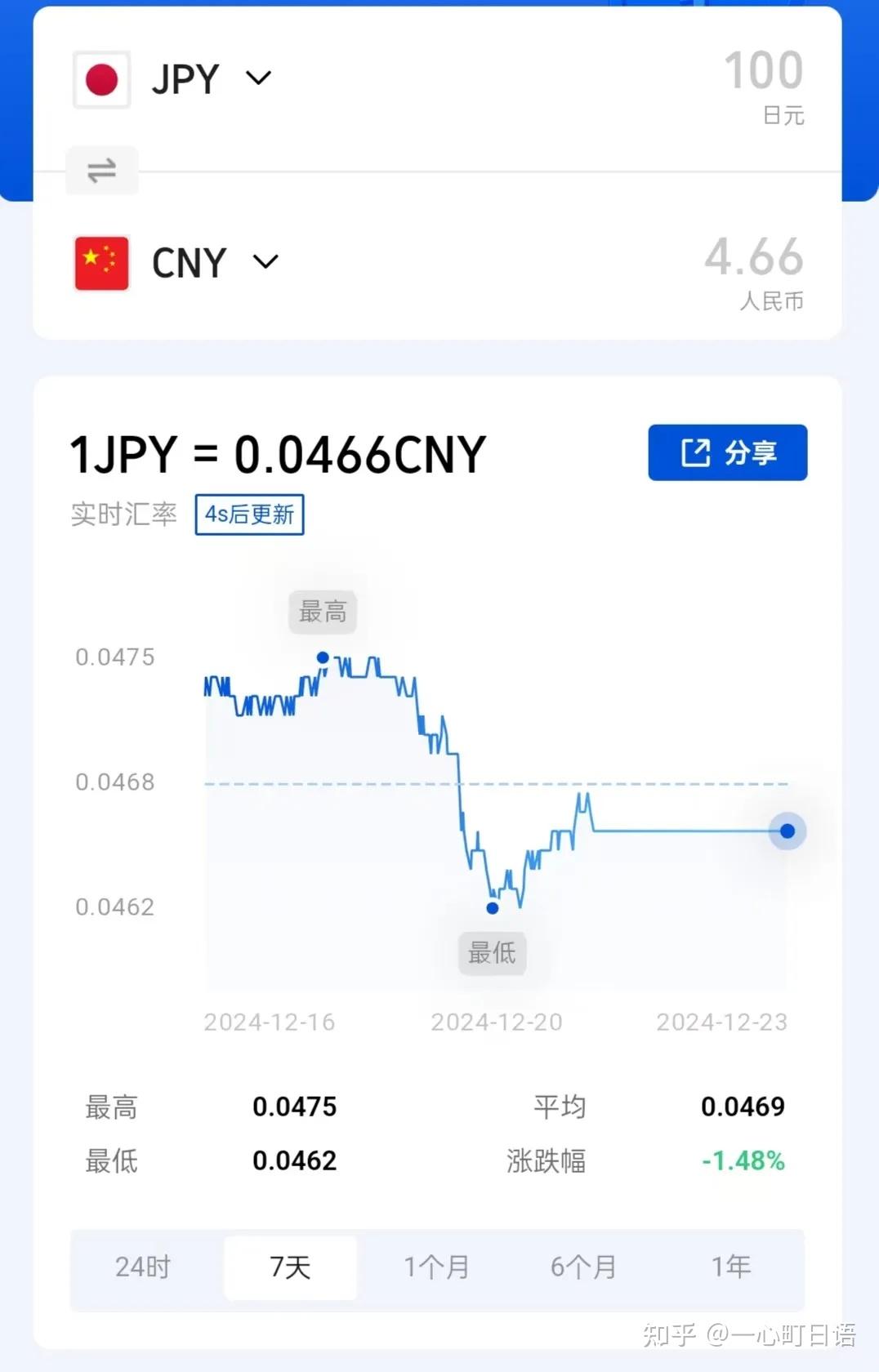Switch to the 24时 time range
This screenshot has height=1372, width=879.
pos(142,1267)
